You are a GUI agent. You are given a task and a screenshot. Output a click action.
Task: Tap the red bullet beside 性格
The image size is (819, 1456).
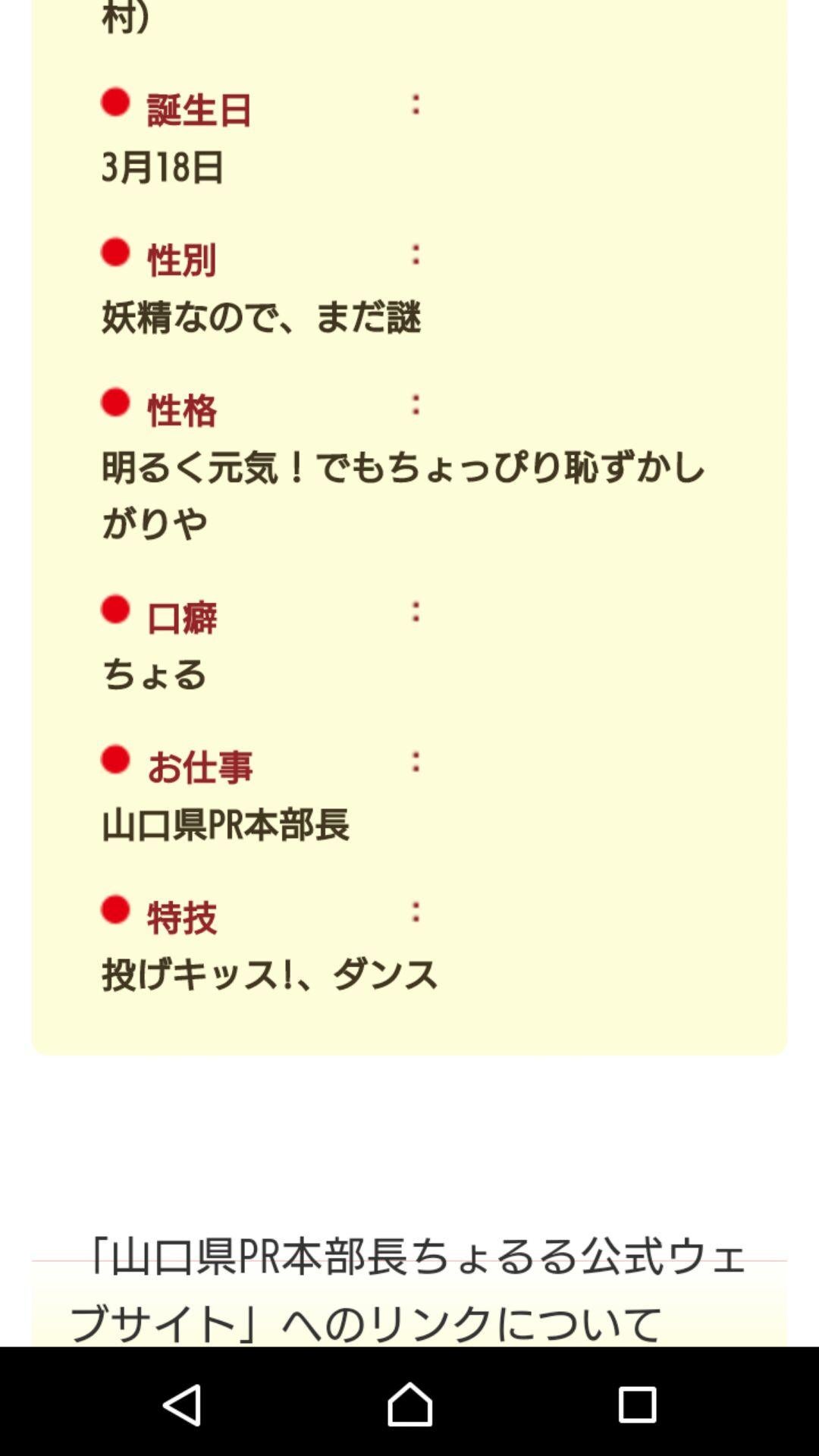(x=115, y=406)
